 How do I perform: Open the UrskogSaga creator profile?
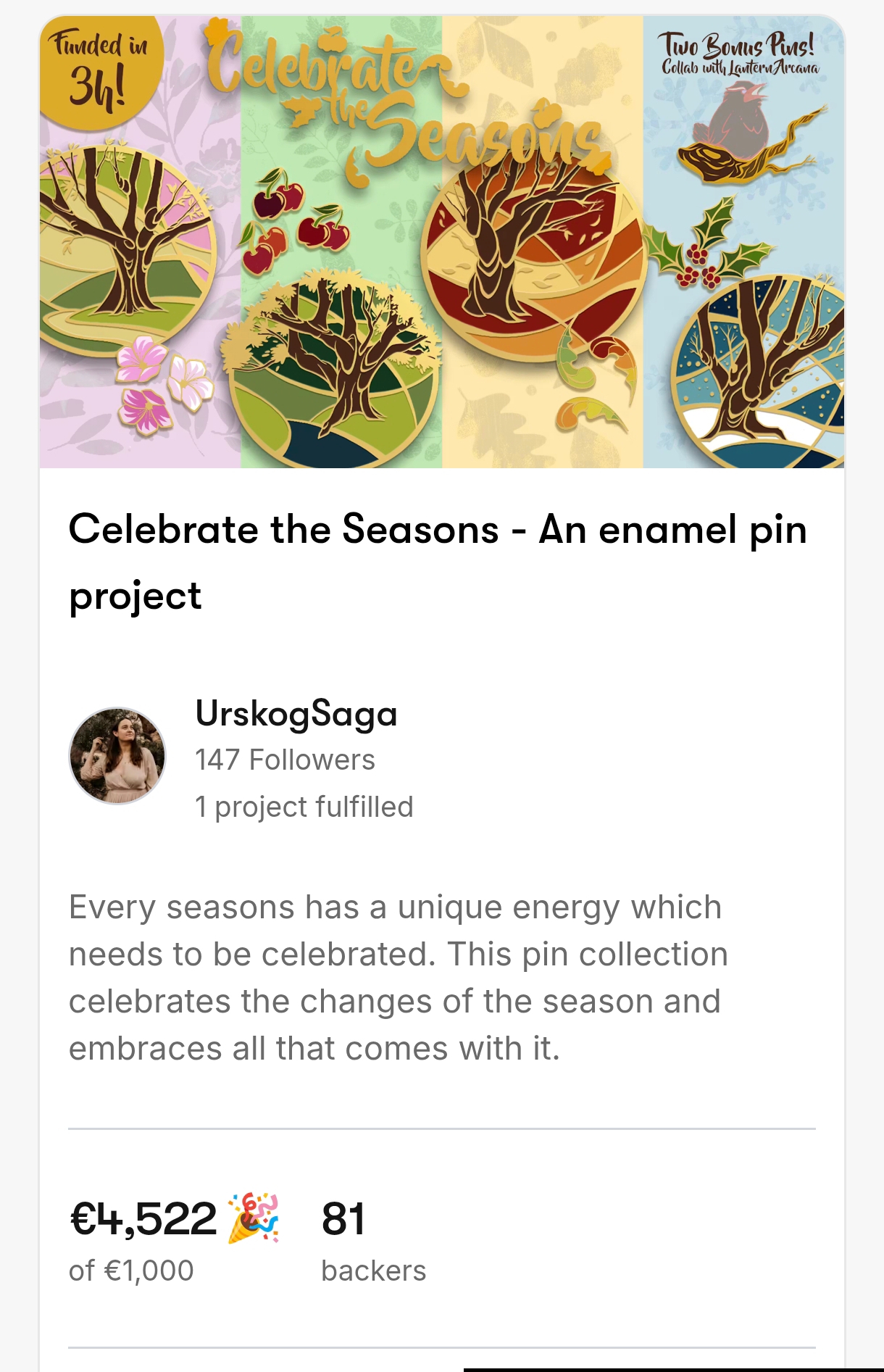click(296, 714)
